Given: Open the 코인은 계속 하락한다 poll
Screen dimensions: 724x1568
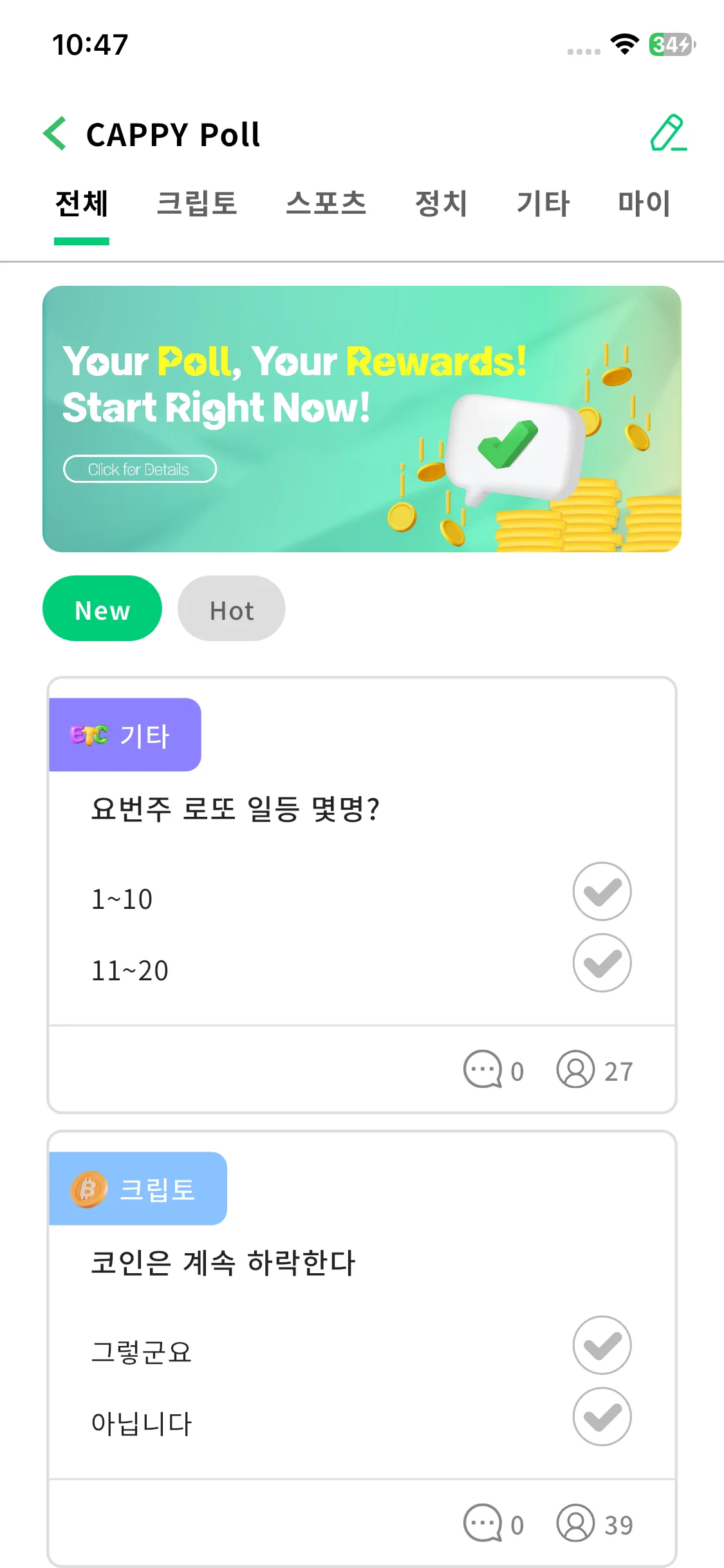Looking at the screenshot, I should 223,1263.
